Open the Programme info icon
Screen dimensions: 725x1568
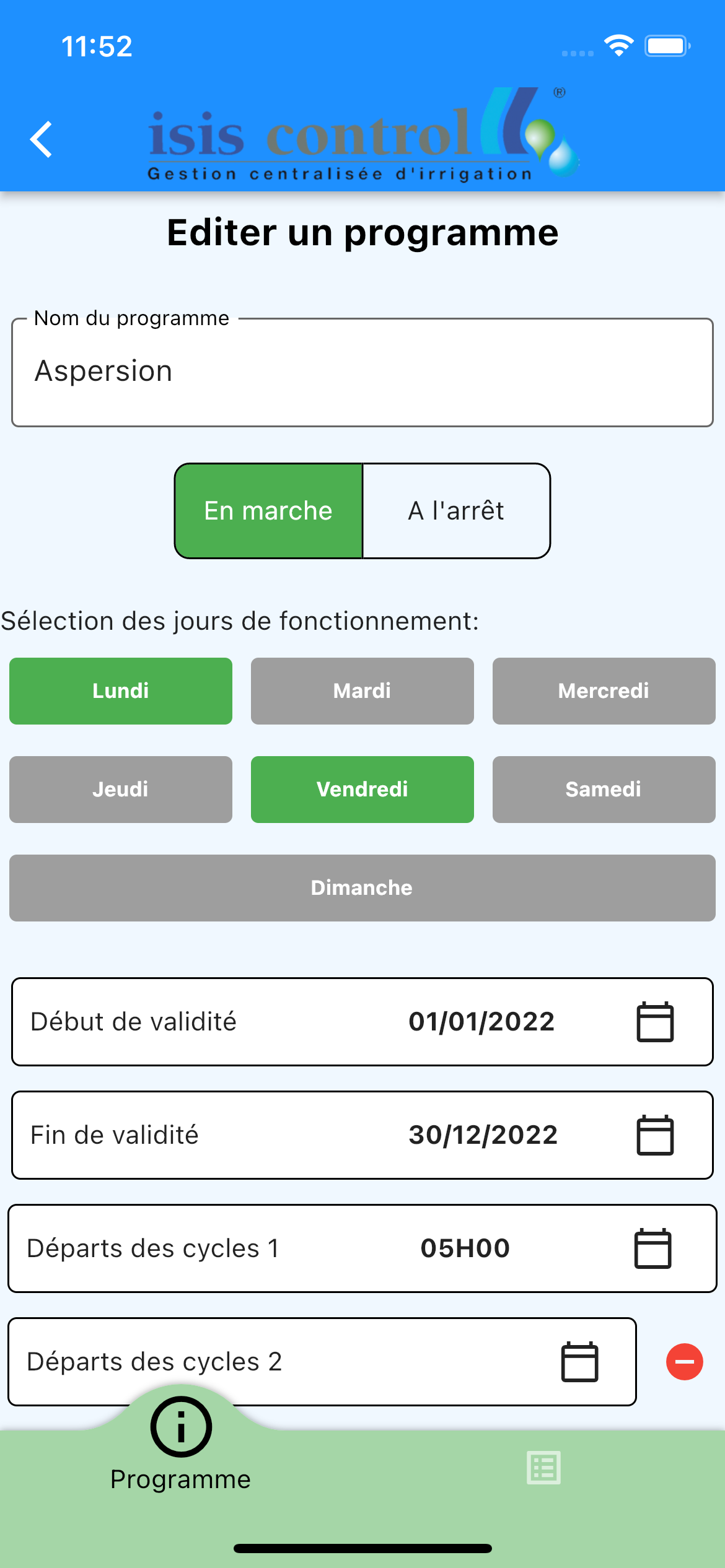pyautogui.click(x=180, y=1427)
